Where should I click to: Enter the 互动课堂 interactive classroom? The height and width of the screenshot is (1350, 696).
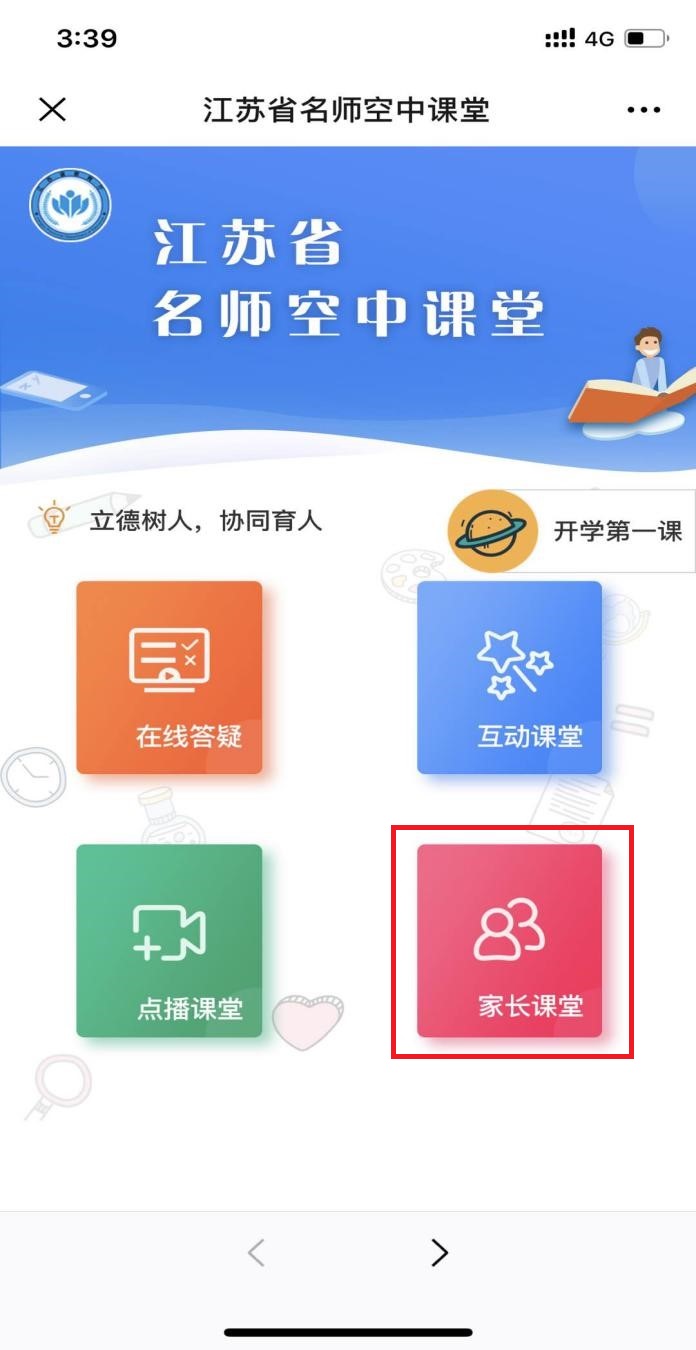510,677
